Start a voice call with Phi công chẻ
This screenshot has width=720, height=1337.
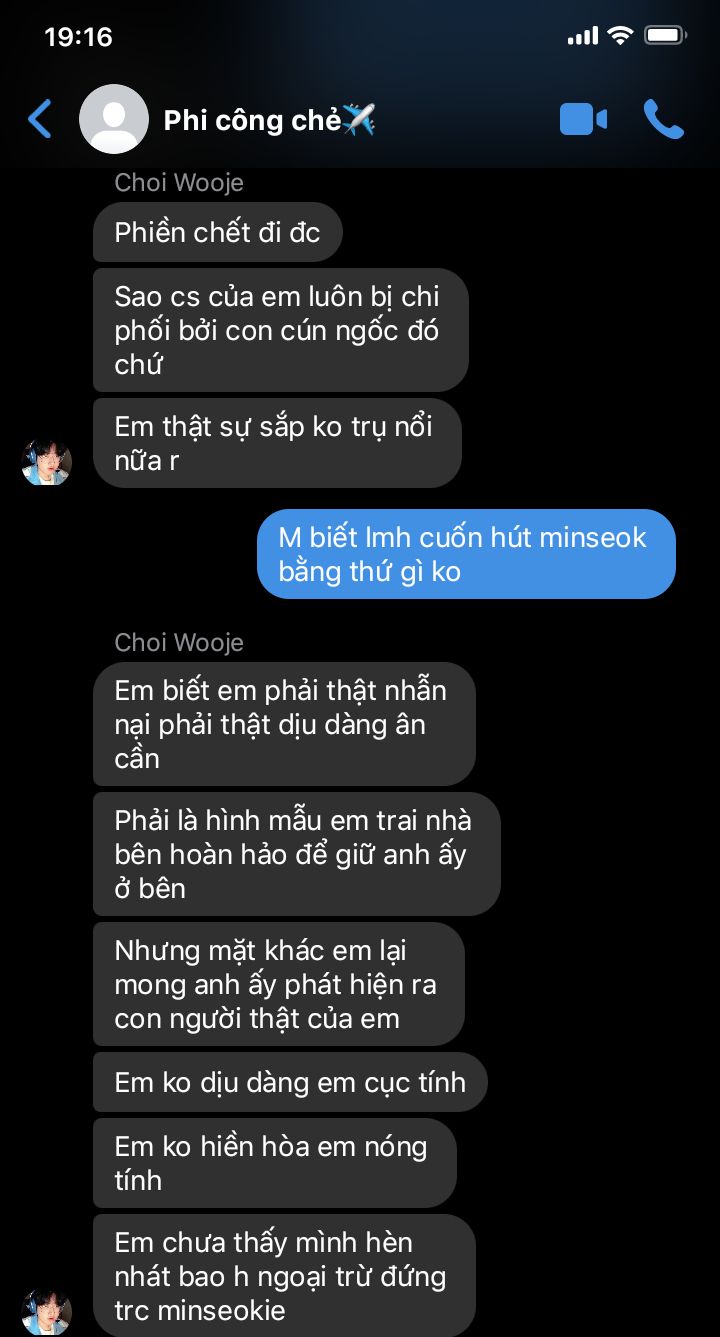click(x=663, y=120)
